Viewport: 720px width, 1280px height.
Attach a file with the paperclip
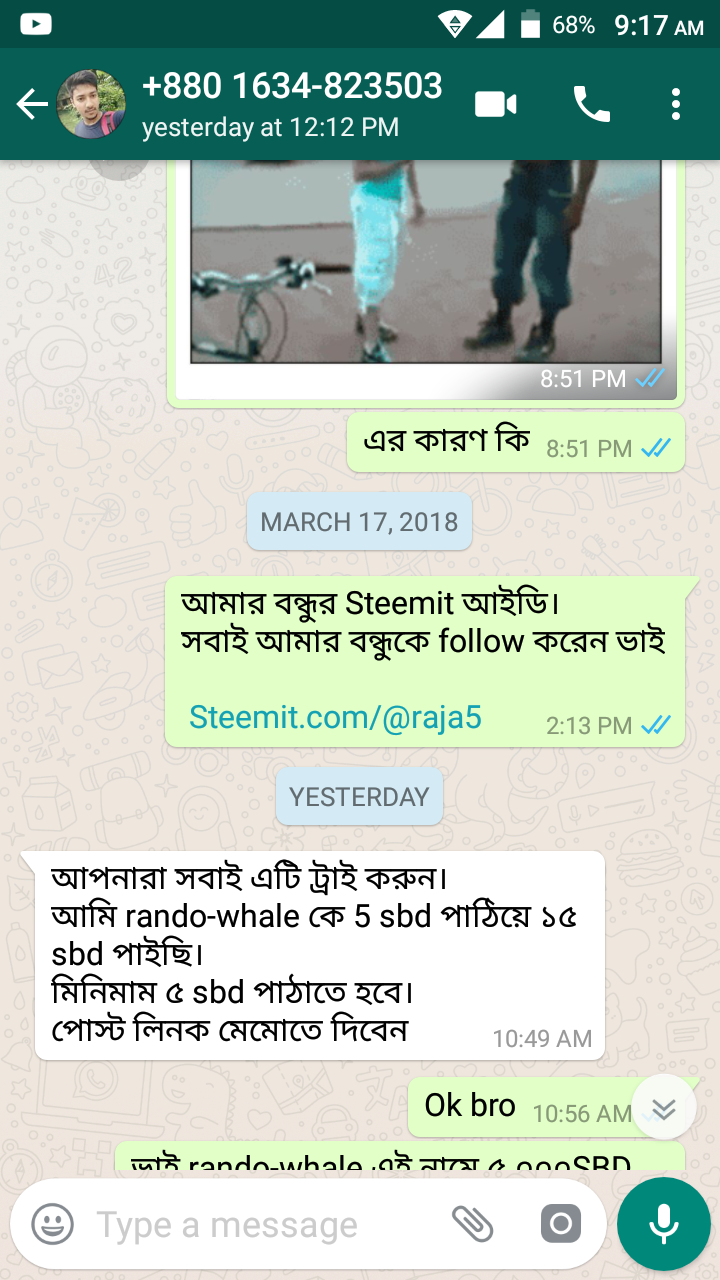[x=472, y=1223]
